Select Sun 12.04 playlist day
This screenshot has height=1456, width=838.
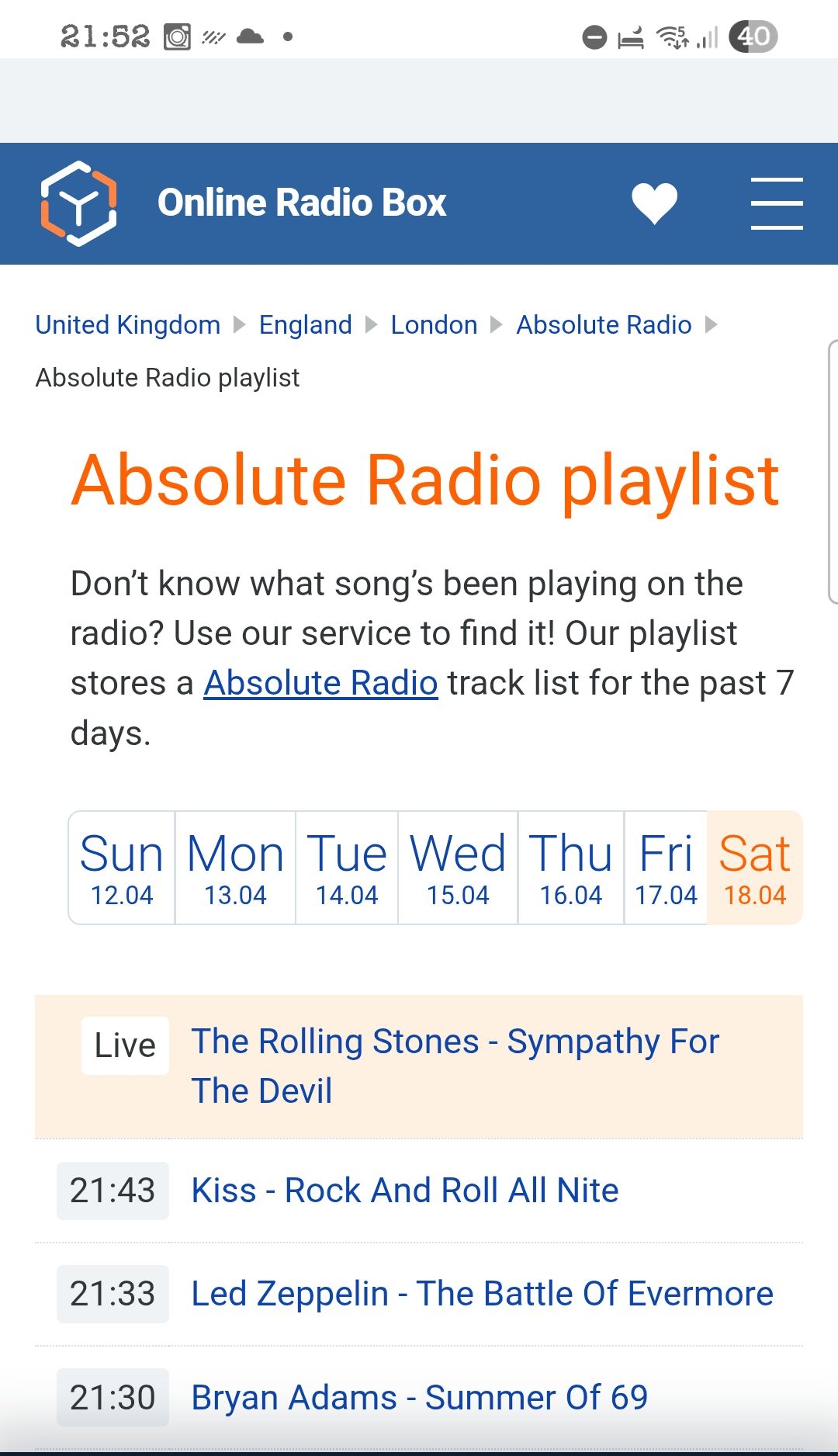(x=122, y=868)
